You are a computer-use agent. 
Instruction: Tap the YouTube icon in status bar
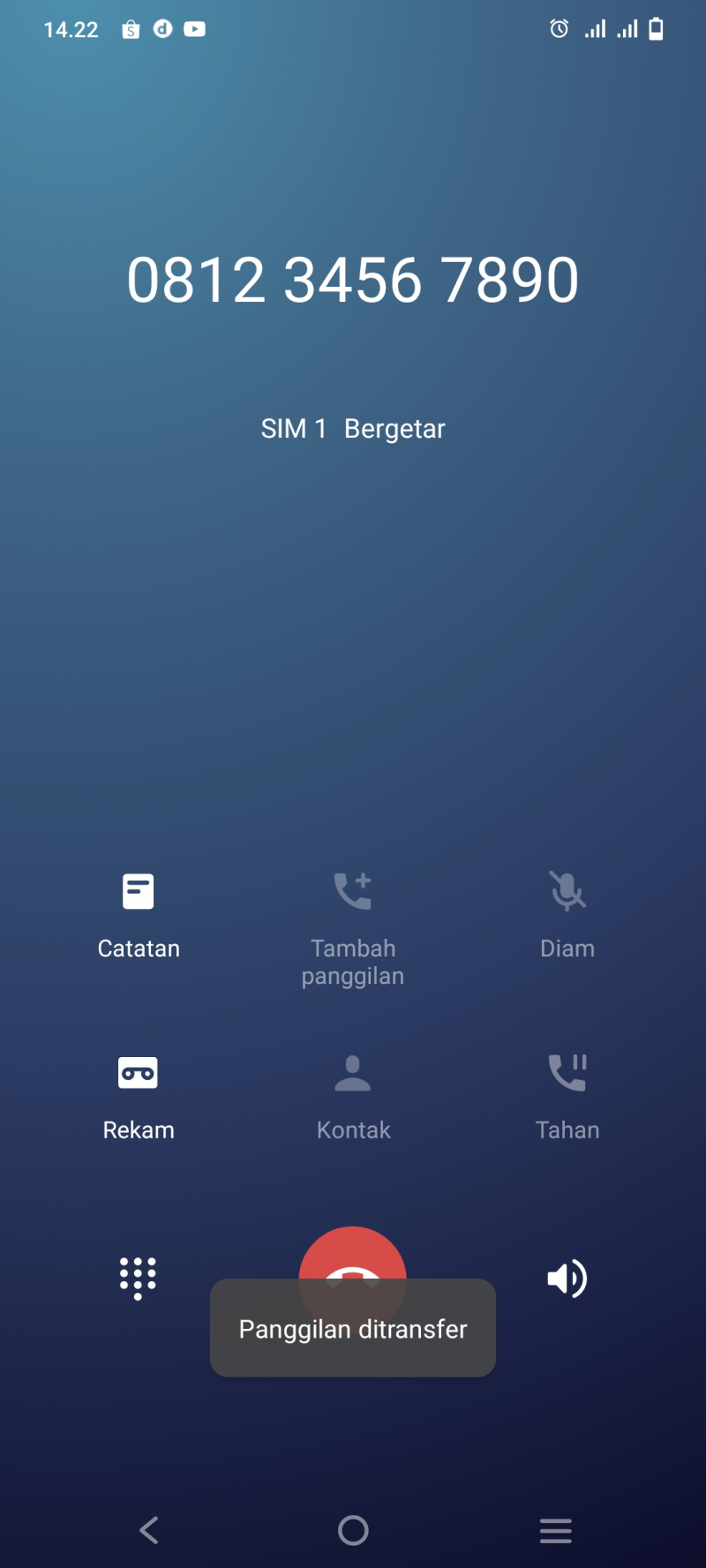point(193,29)
